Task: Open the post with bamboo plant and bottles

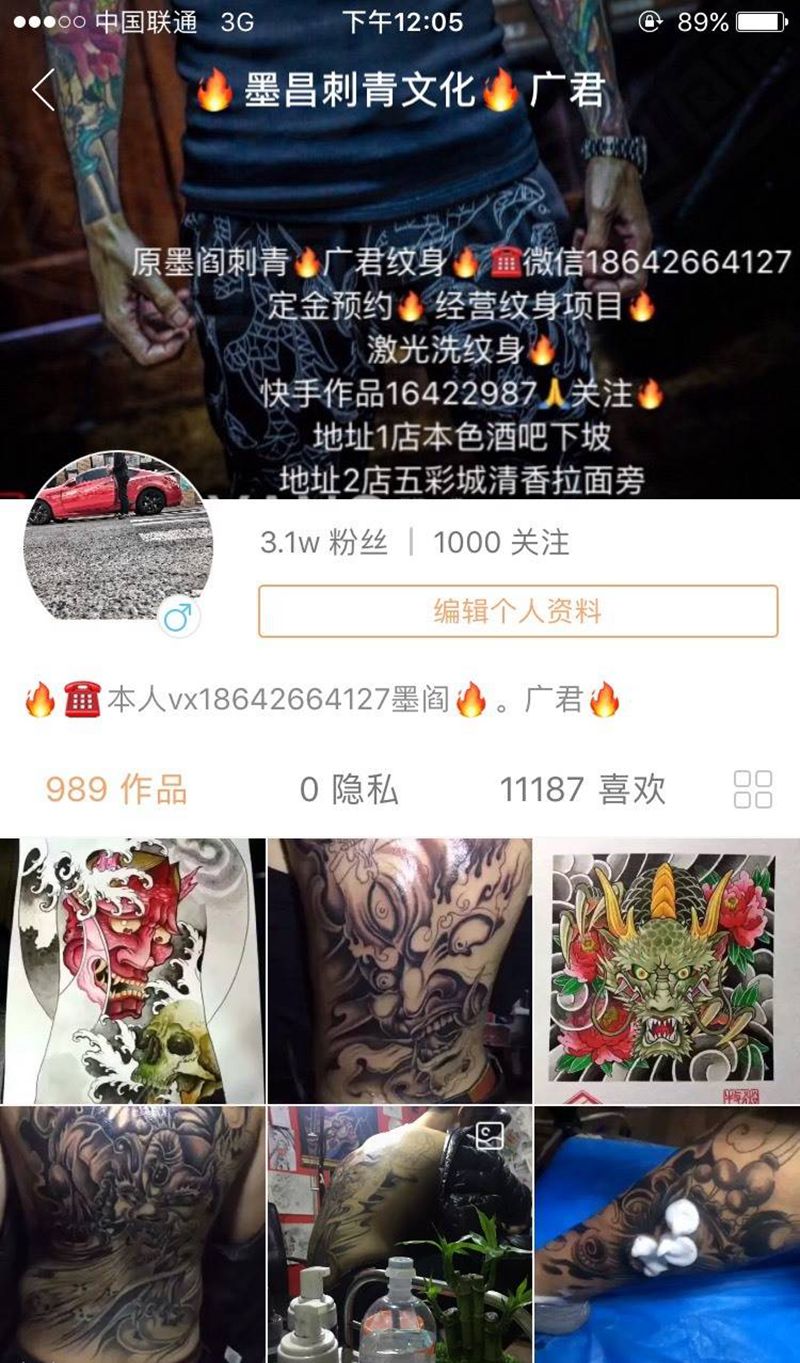Action: [x=399, y=1234]
